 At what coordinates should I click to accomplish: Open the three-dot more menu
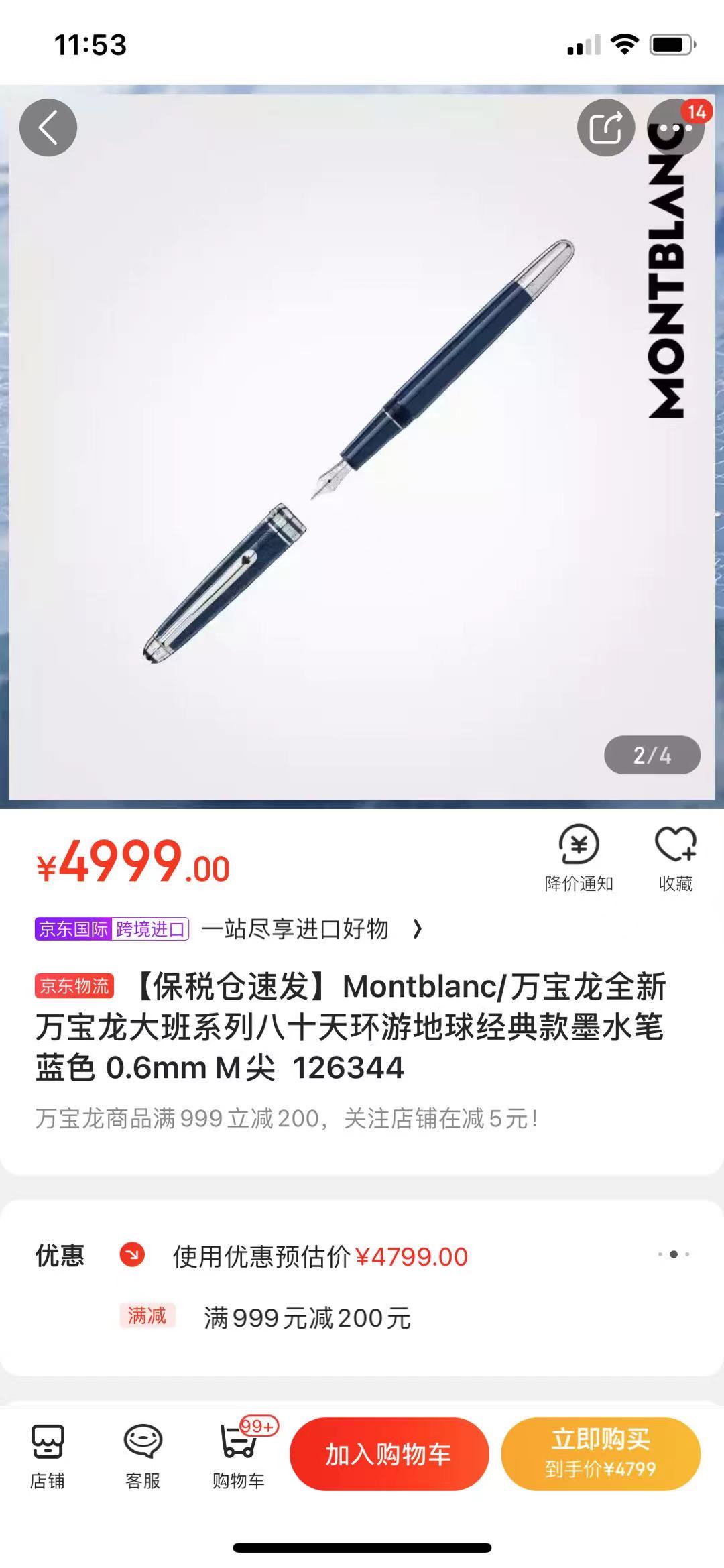coord(675,127)
